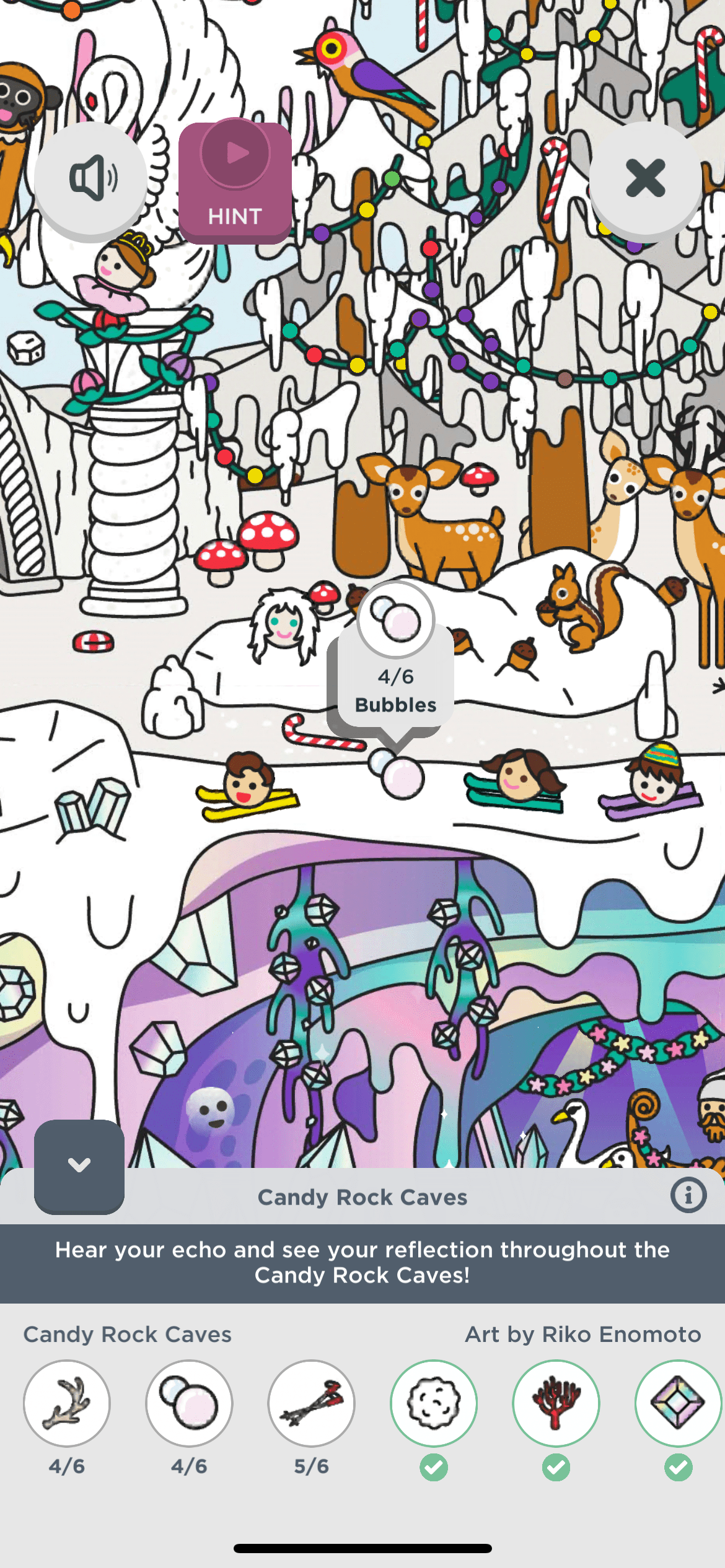Select the completed gem item
Screen dimensions: 725x1568
(x=678, y=1403)
